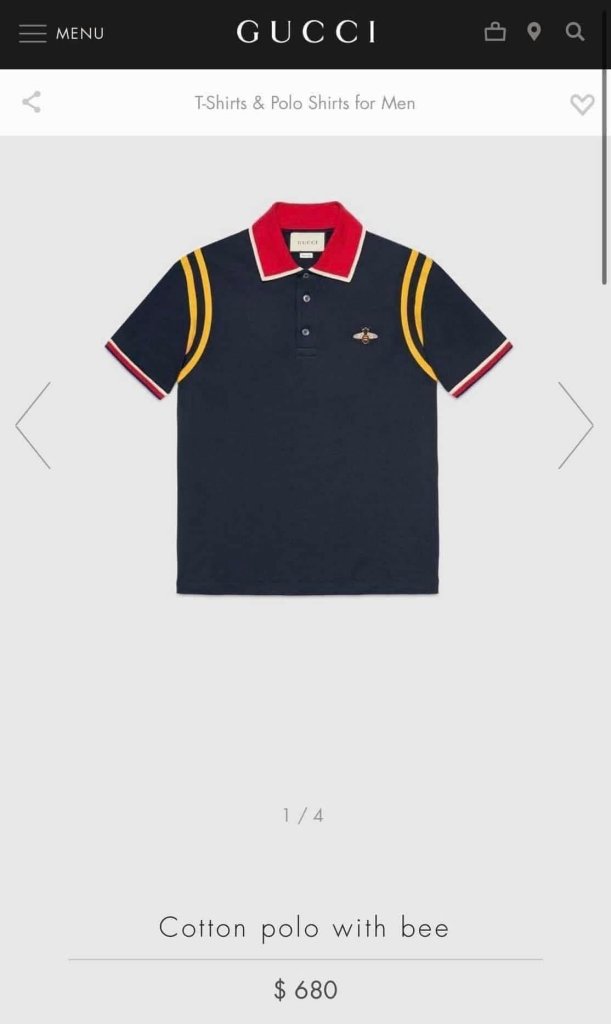Open the polo shirt product photo
The image size is (611, 1024).
tap(308, 400)
